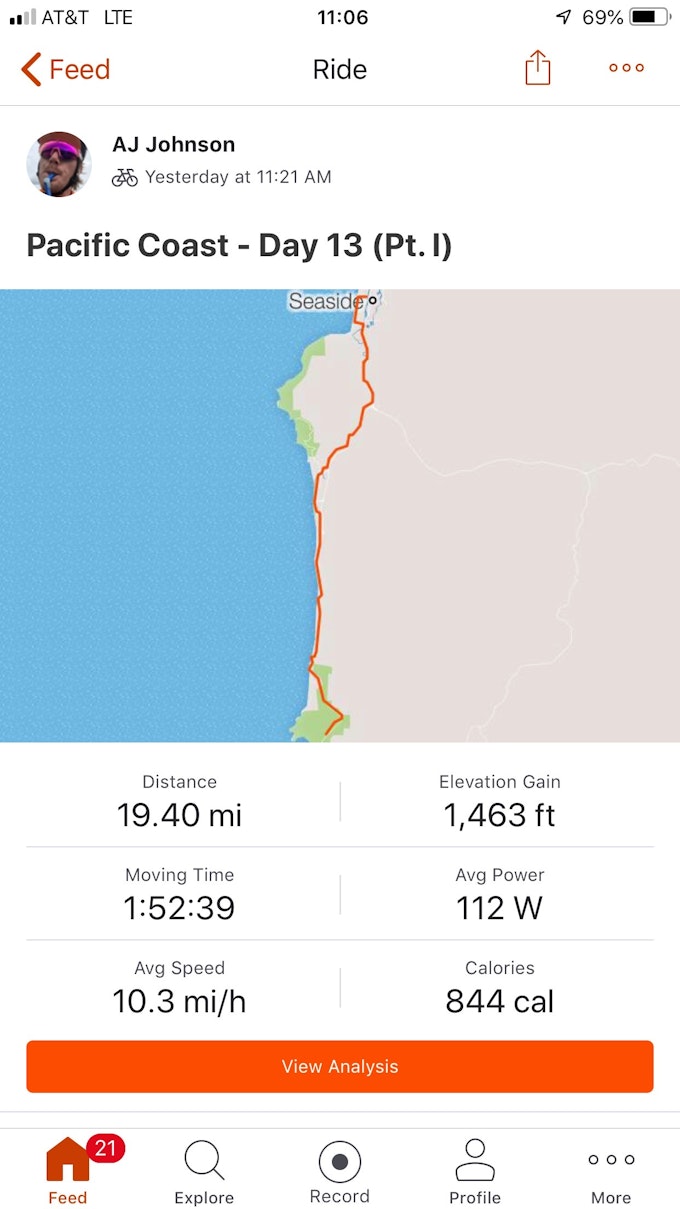Go to the Profile tab
The height and width of the screenshot is (1209, 680).
click(475, 1172)
